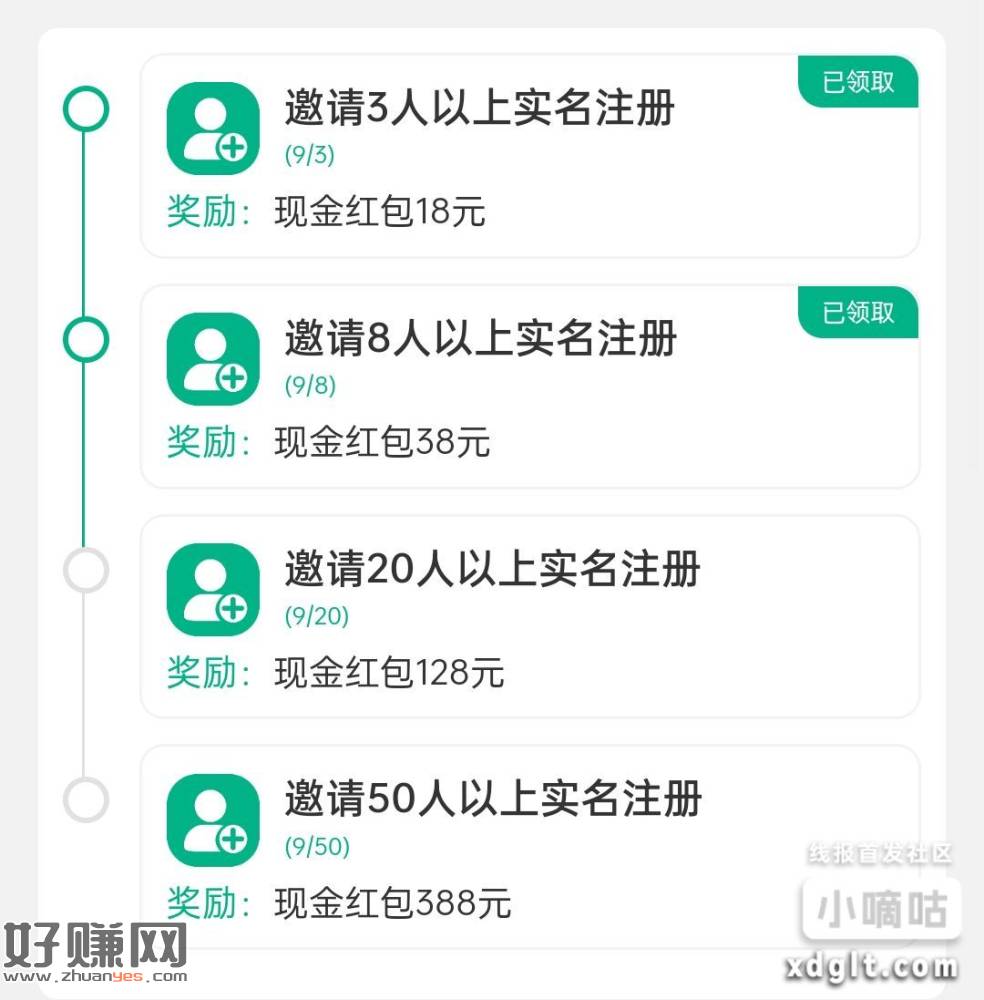This screenshot has height=1000, width=984.
Task: Click the 已领取 badge on the first card
Action: 858,82
